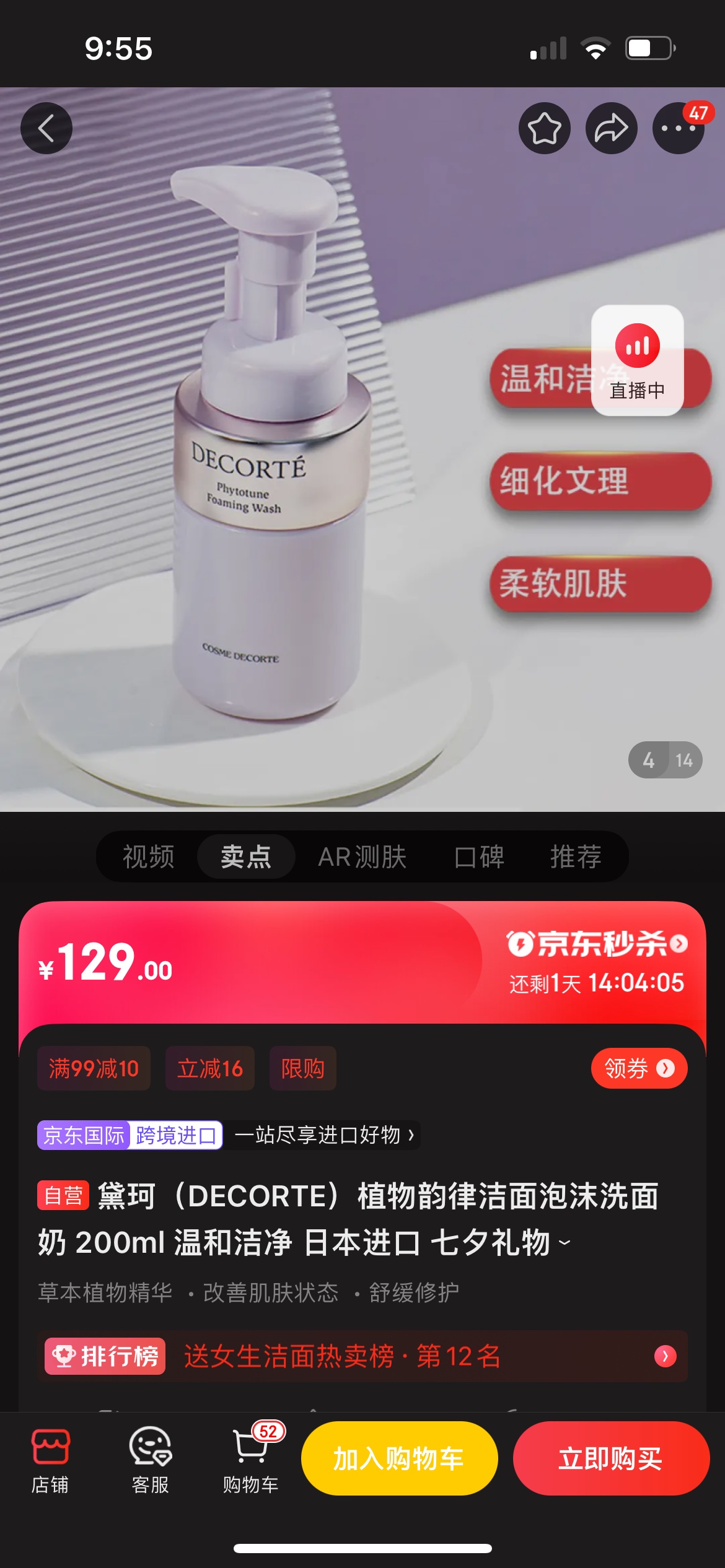
Task: Open the 直播中 live stream widget
Action: point(637,360)
